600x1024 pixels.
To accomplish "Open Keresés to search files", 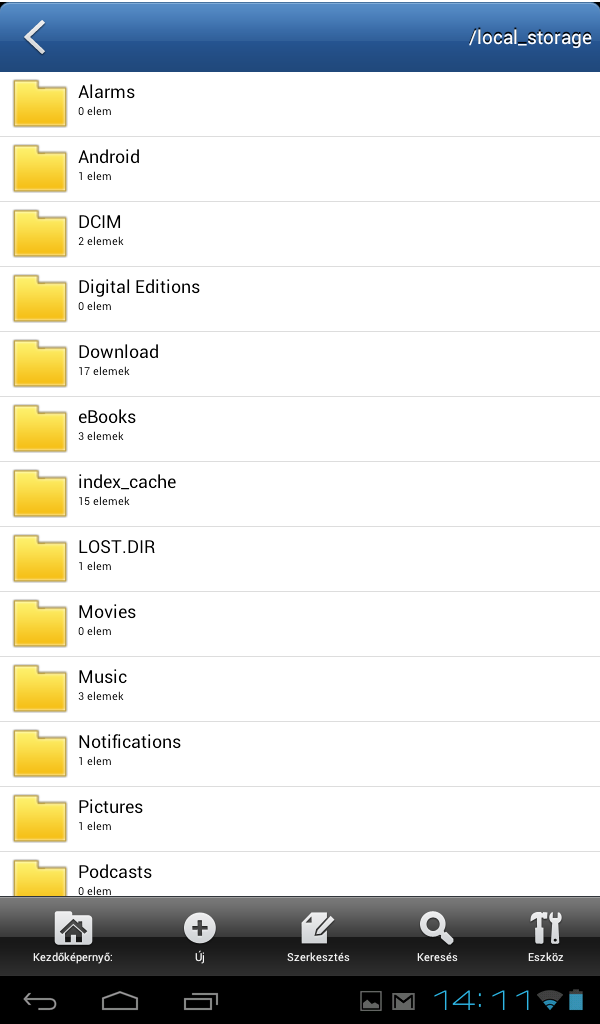I will [437, 936].
